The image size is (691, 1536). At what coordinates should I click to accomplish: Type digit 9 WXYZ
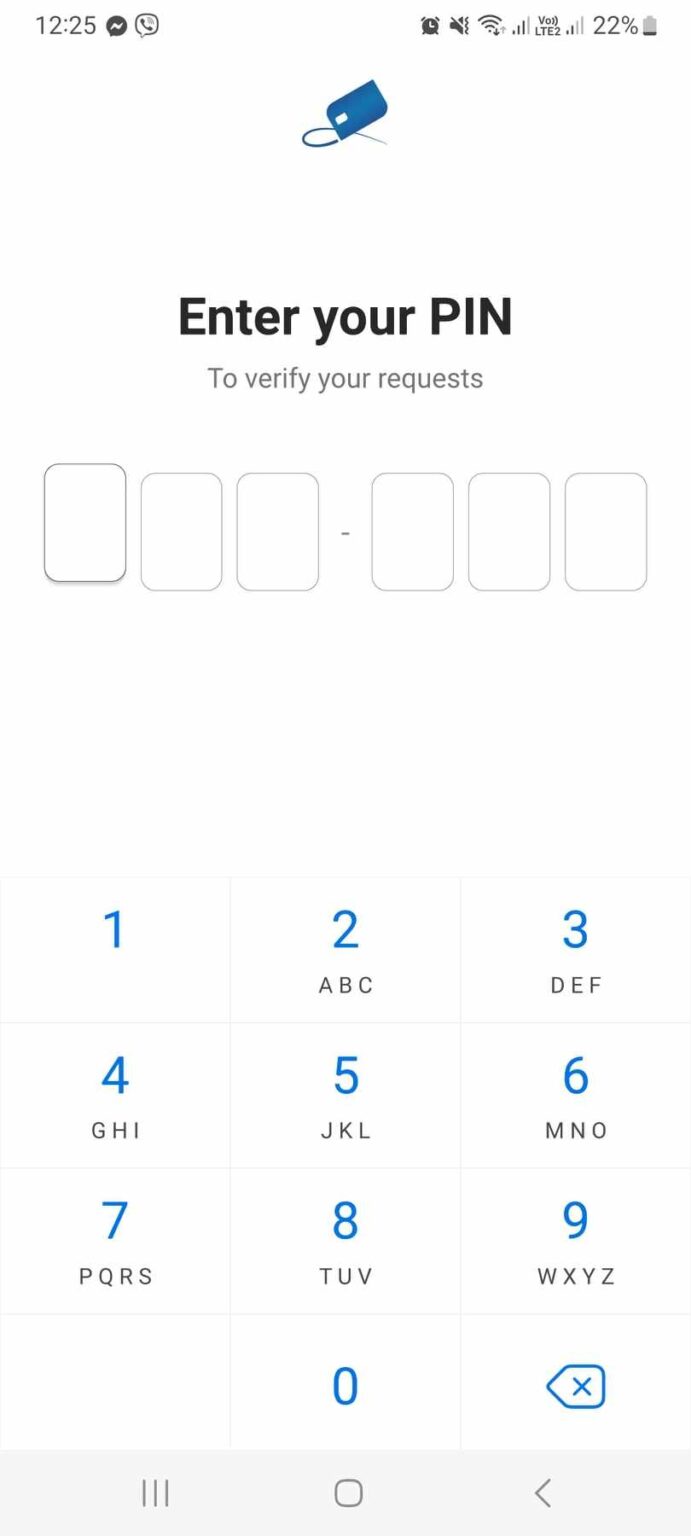click(x=576, y=1241)
